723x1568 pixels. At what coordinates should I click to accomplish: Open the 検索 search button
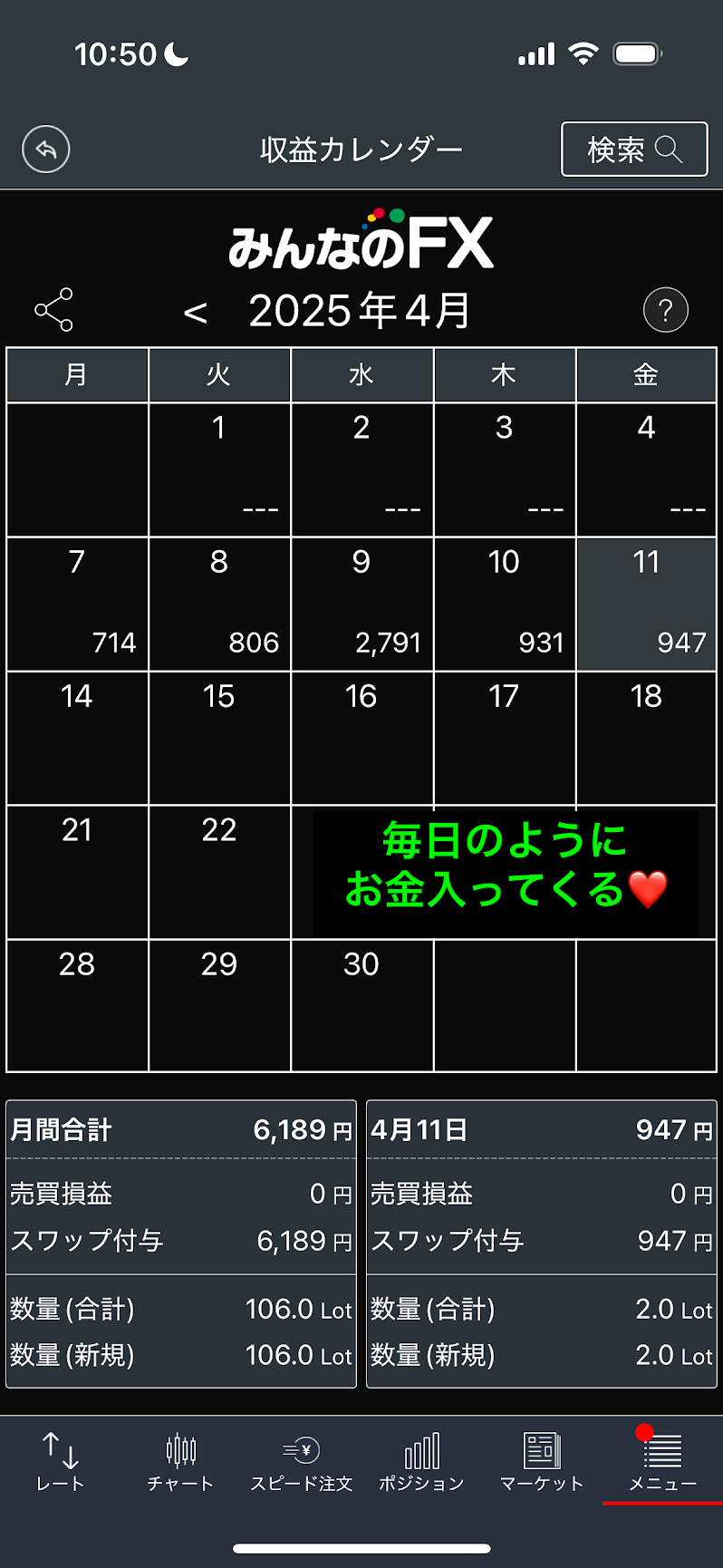point(633,150)
